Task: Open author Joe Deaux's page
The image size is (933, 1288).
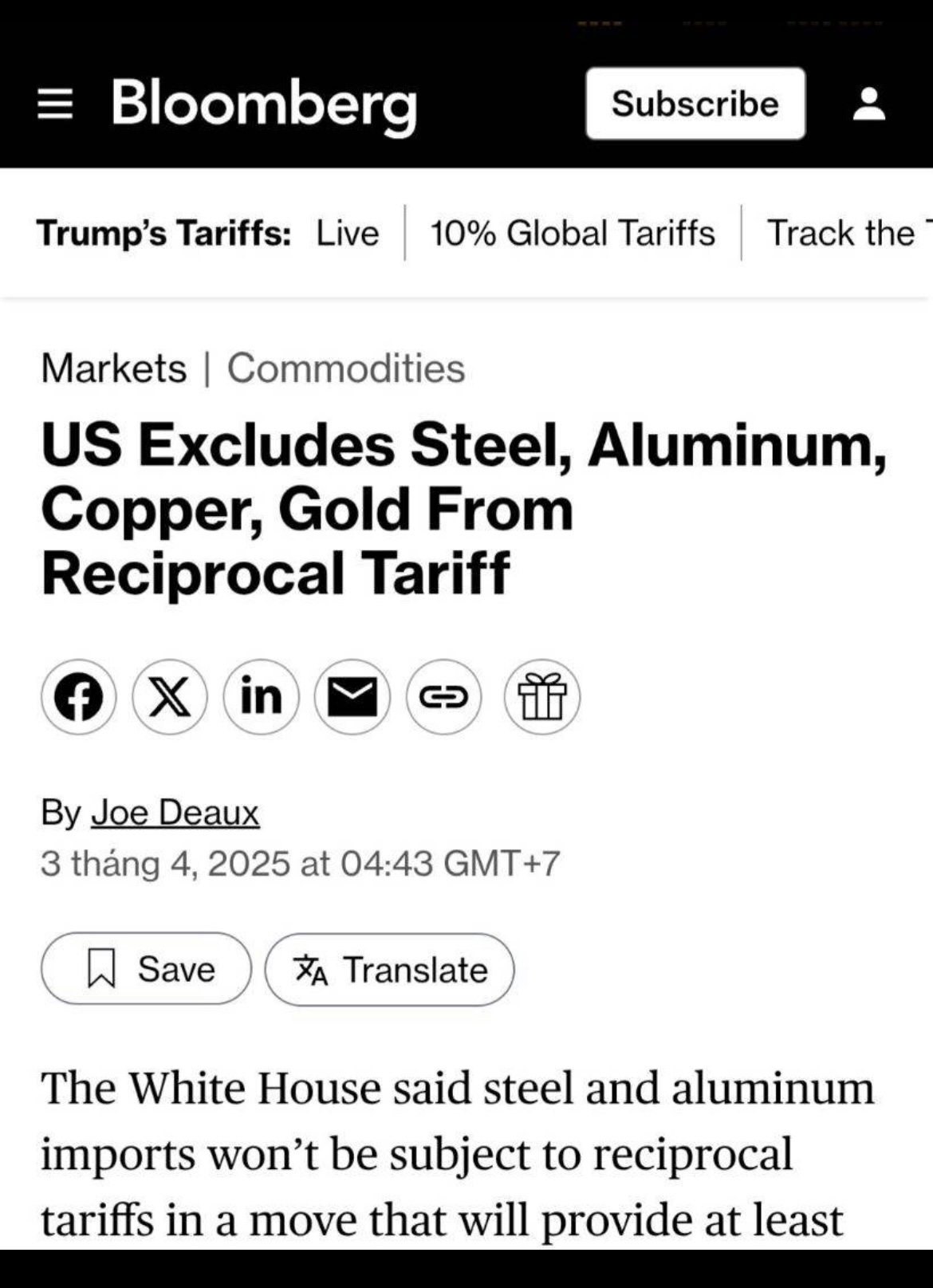Action: point(175,813)
